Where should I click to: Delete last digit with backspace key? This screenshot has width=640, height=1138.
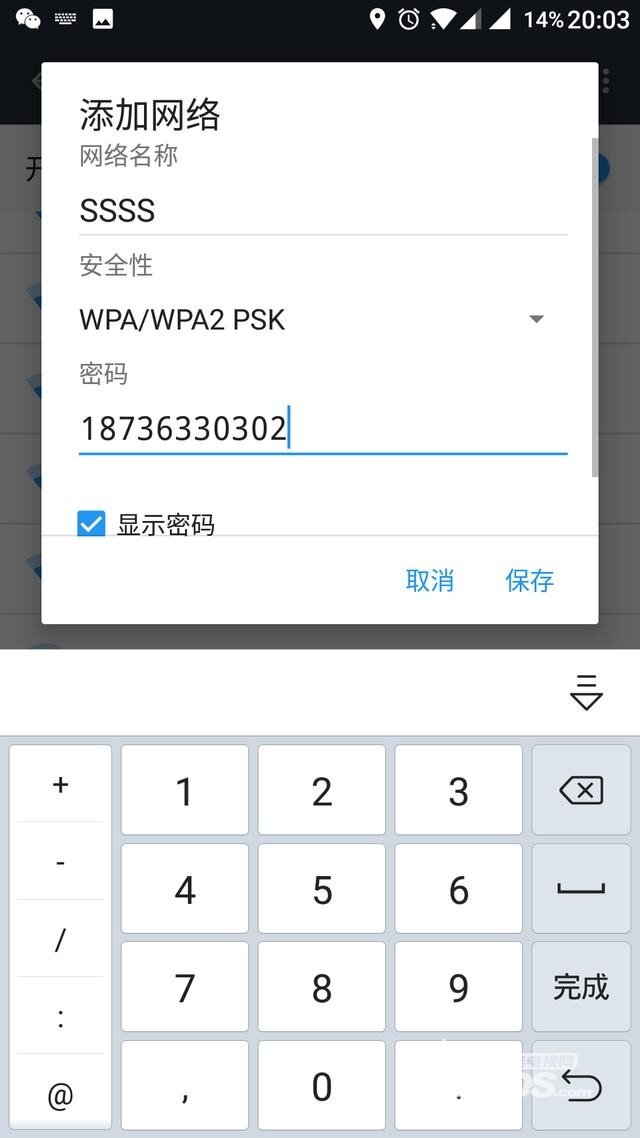point(581,791)
